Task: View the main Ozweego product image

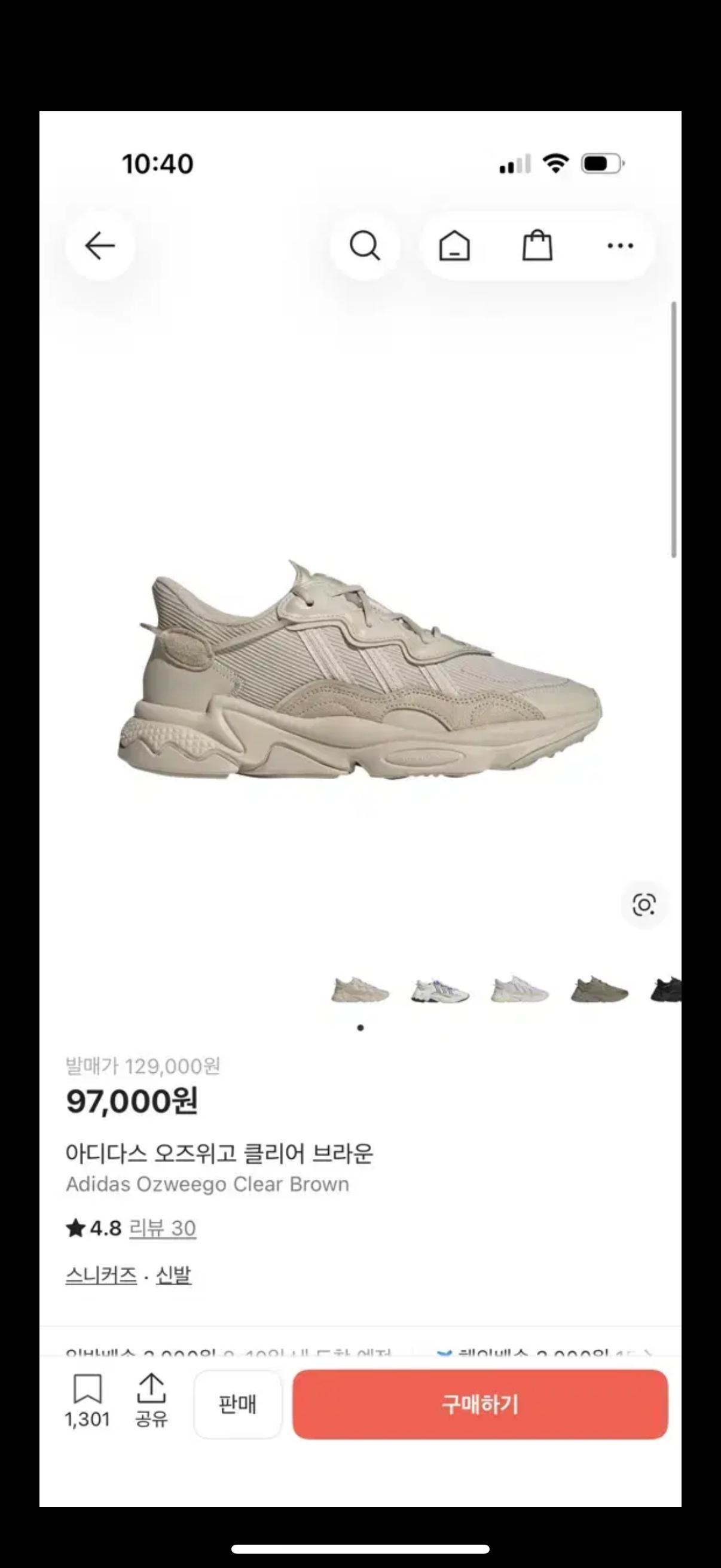Action: pyautogui.click(x=360, y=670)
